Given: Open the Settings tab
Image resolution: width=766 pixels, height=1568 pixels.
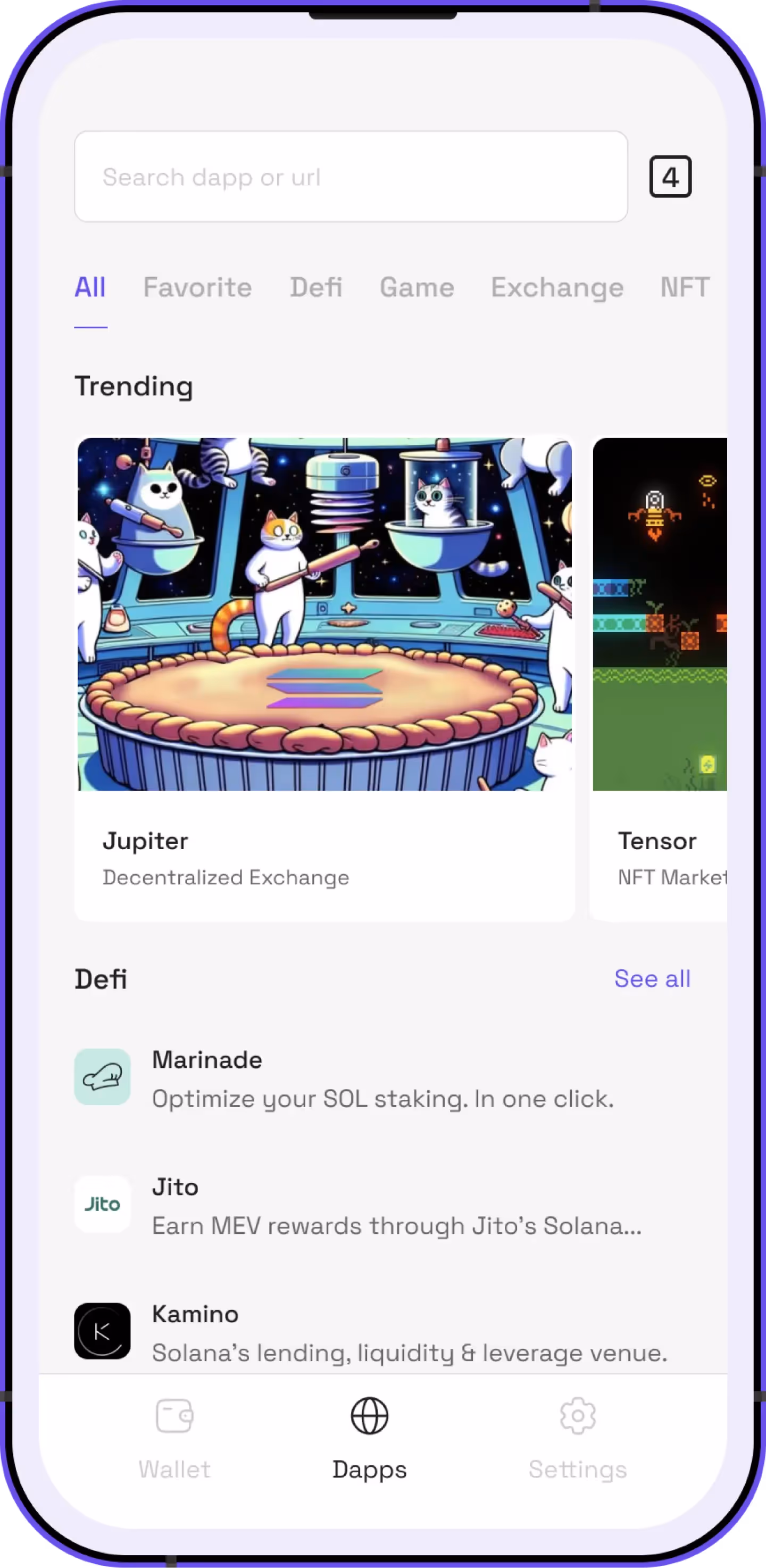Looking at the screenshot, I should click(x=577, y=1439).
